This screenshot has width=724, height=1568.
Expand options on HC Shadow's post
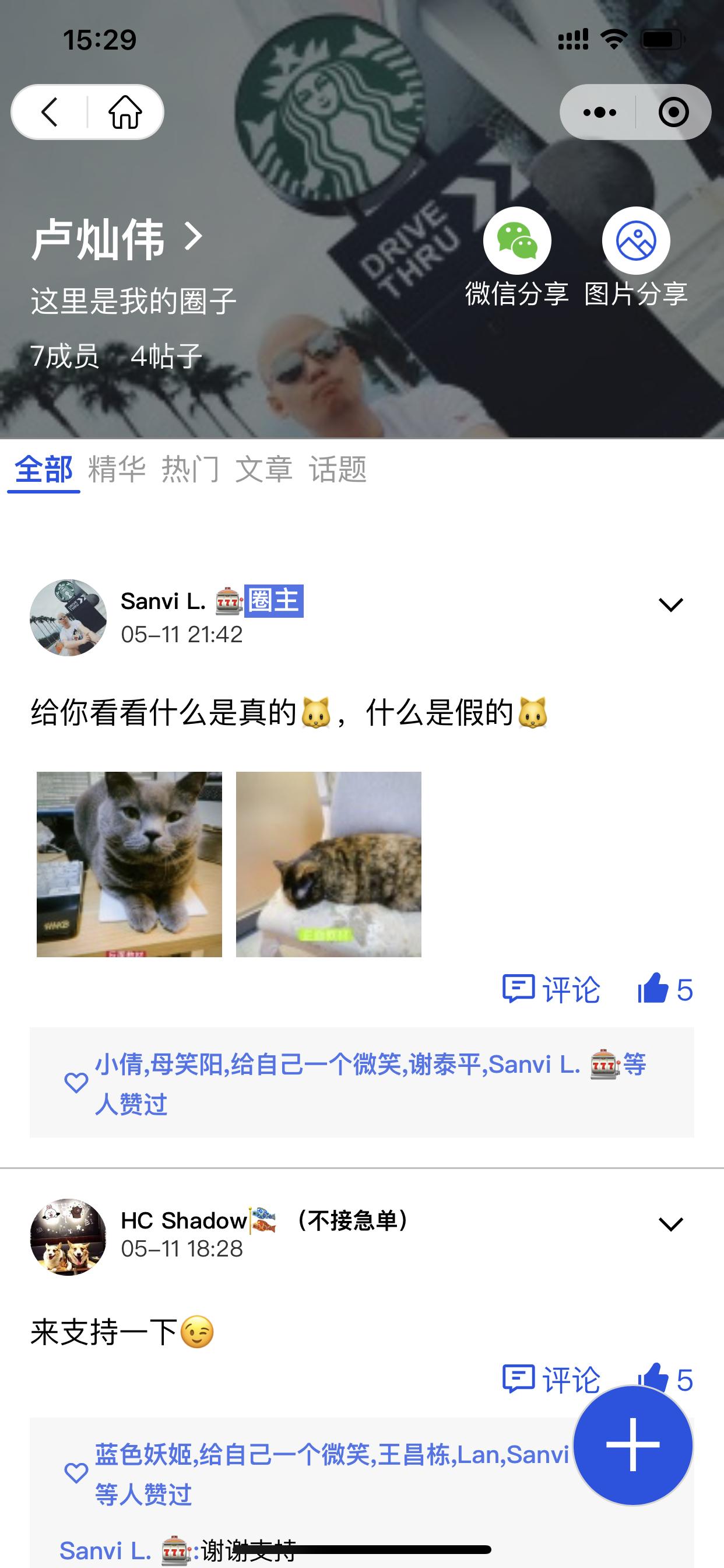point(671,1224)
